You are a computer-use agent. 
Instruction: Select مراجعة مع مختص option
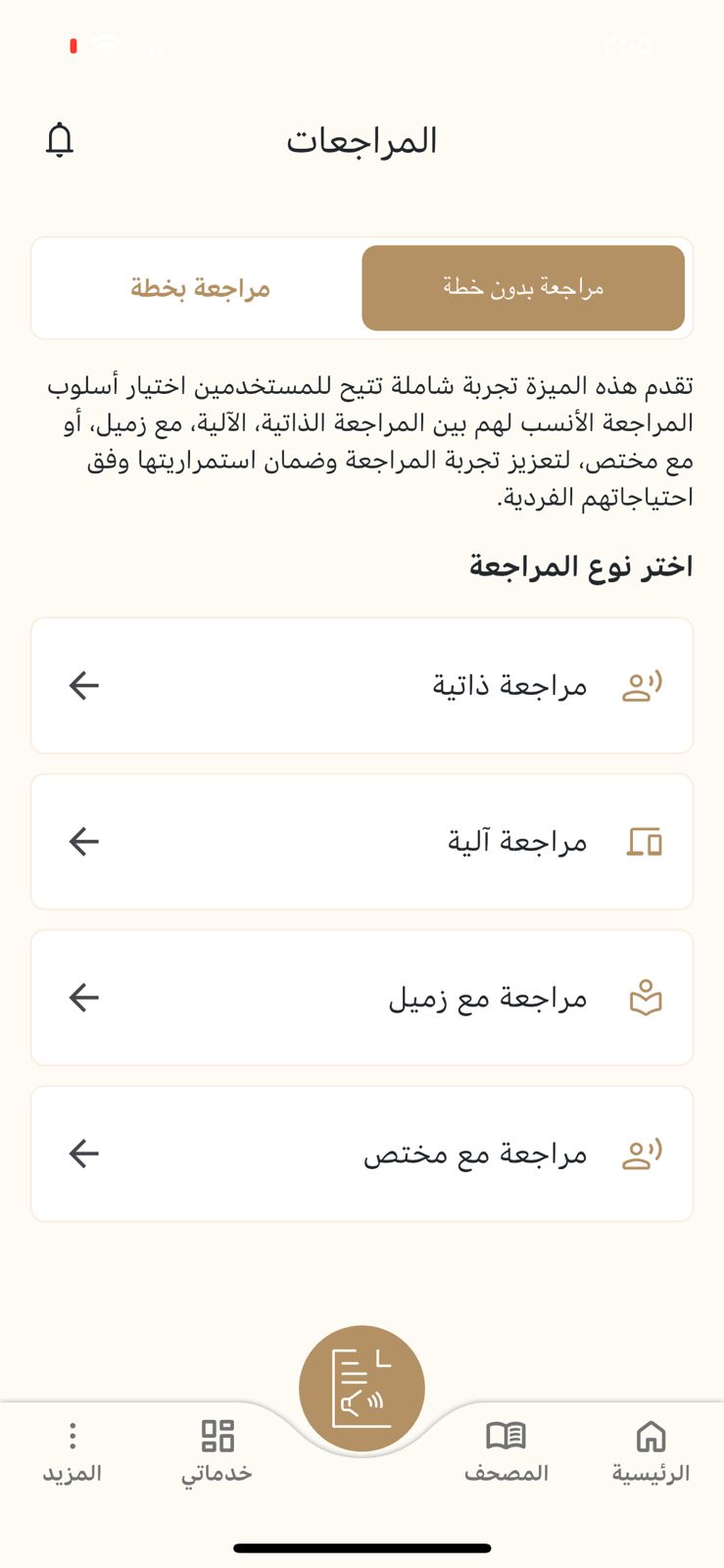coord(362,1153)
